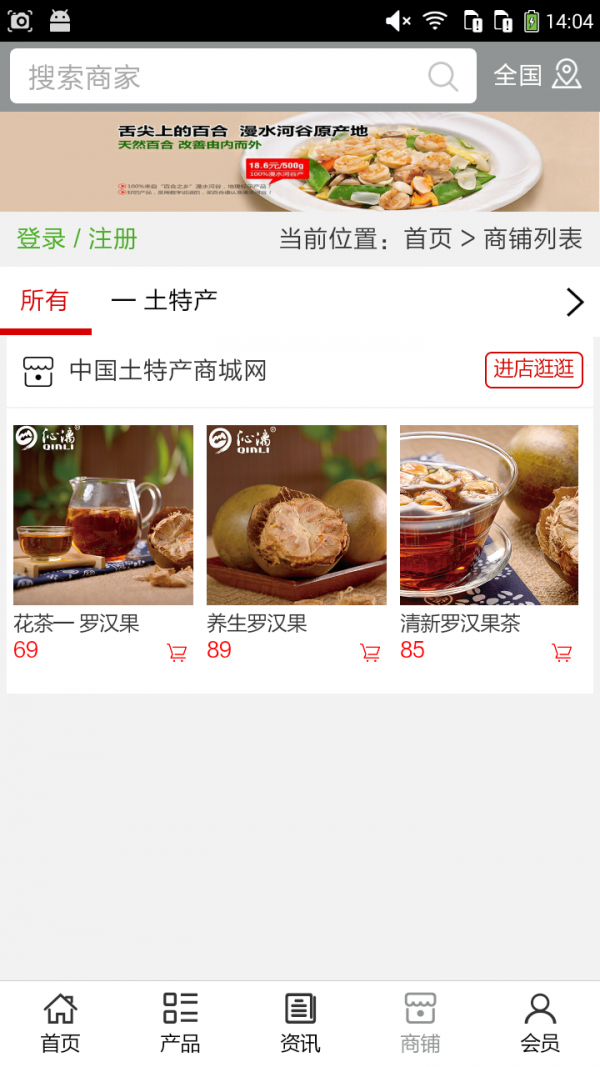
Task: Open the lily bulb promotional banner
Action: tap(300, 161)
